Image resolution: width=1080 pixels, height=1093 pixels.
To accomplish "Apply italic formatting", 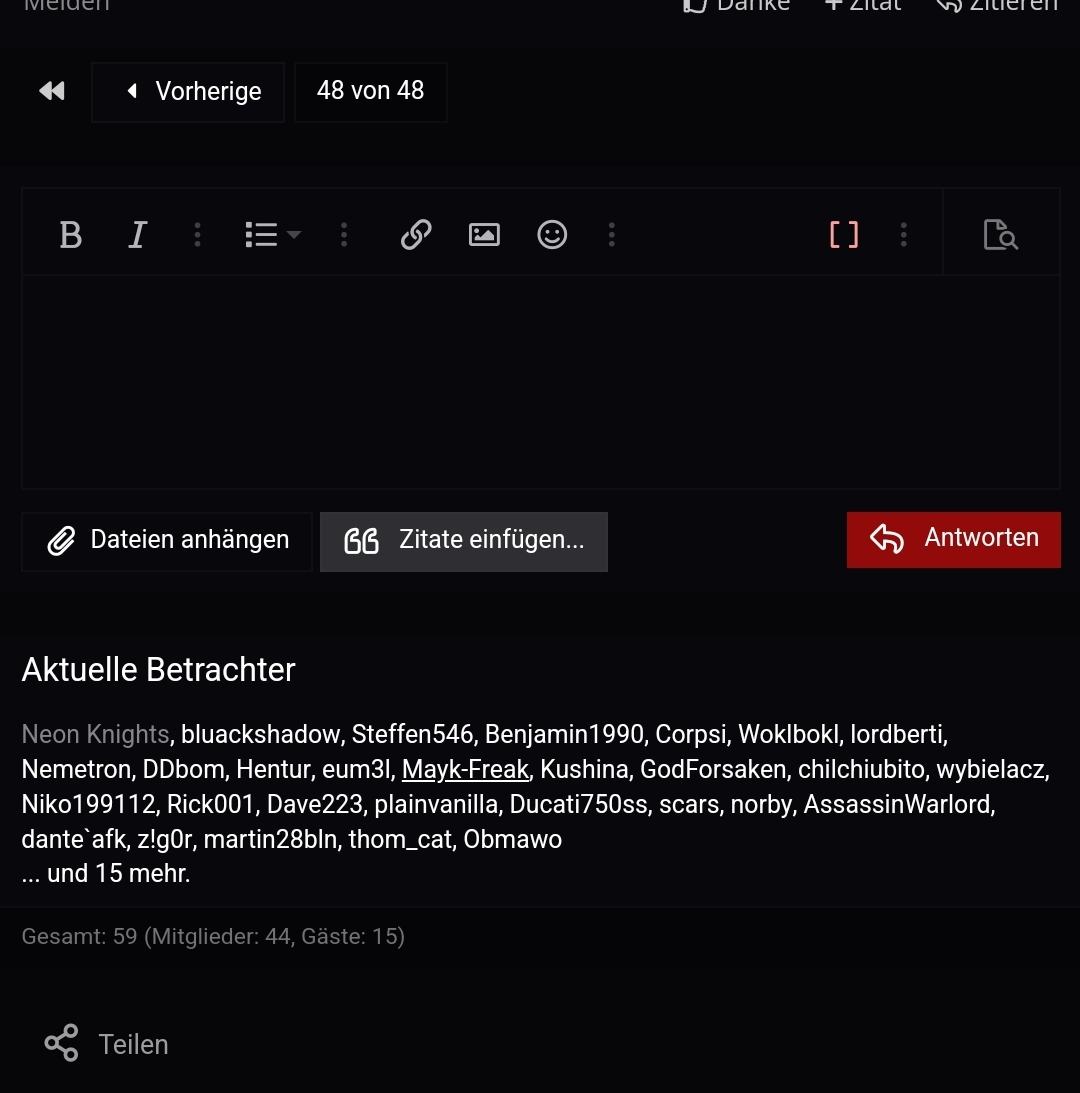I will [138, 235].
